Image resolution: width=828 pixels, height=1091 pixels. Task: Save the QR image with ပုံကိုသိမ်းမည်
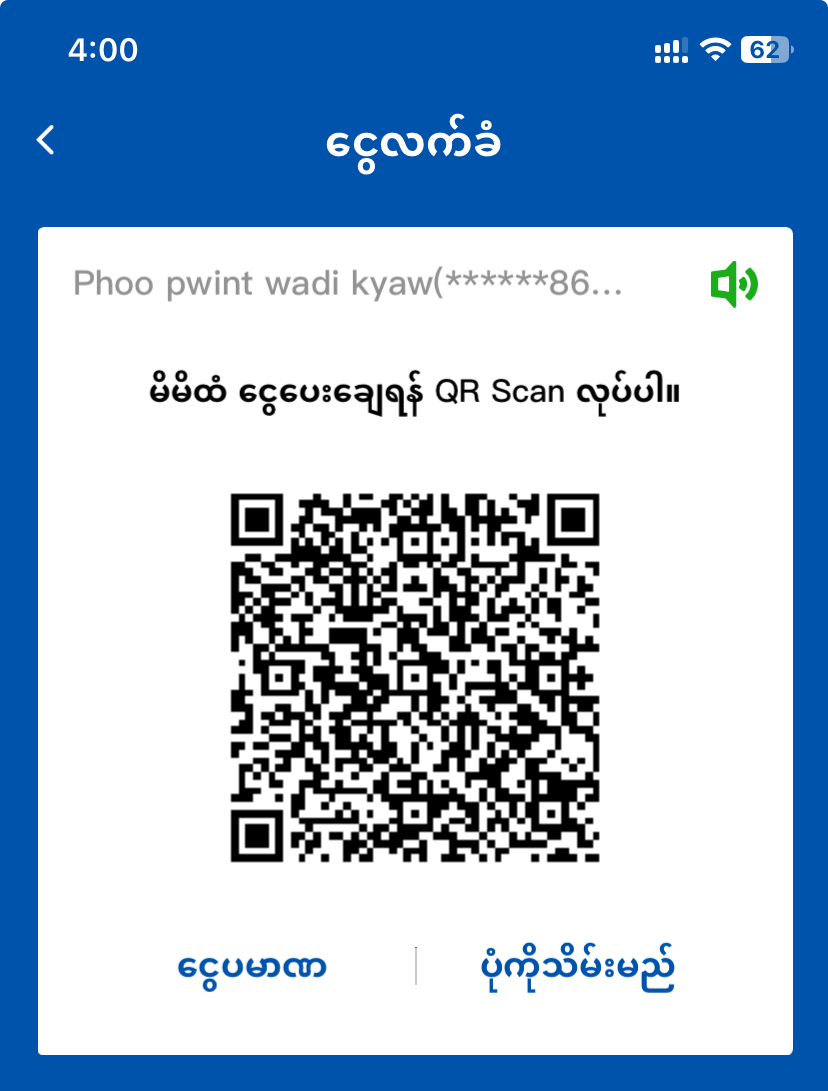pyautogui.click(x=574, y=967)
